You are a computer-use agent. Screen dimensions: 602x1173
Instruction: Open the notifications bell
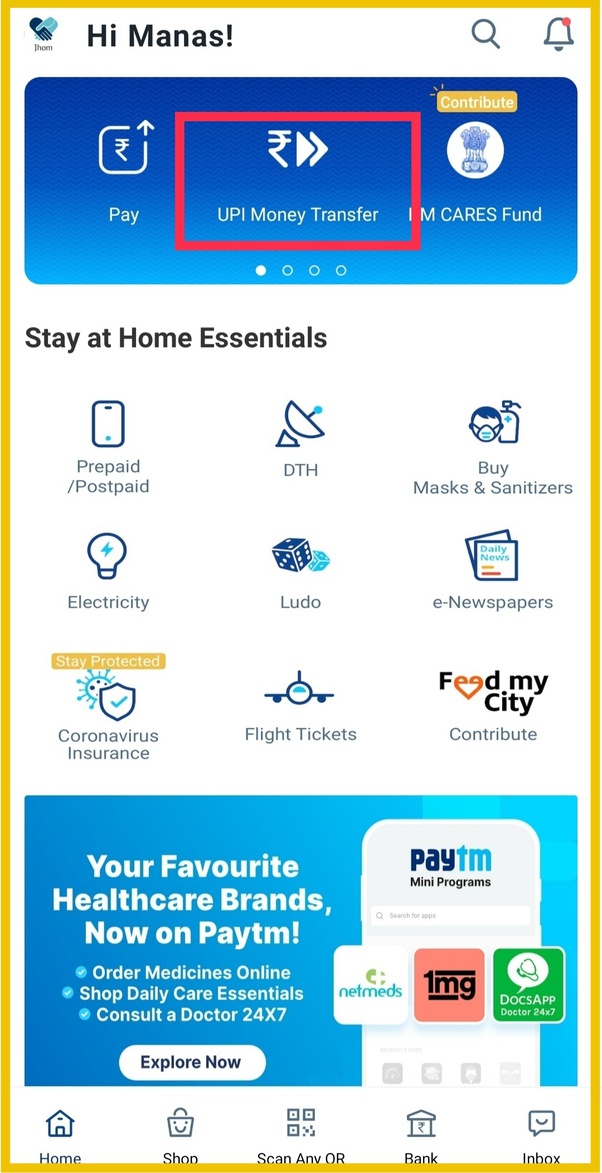[558, 34]
